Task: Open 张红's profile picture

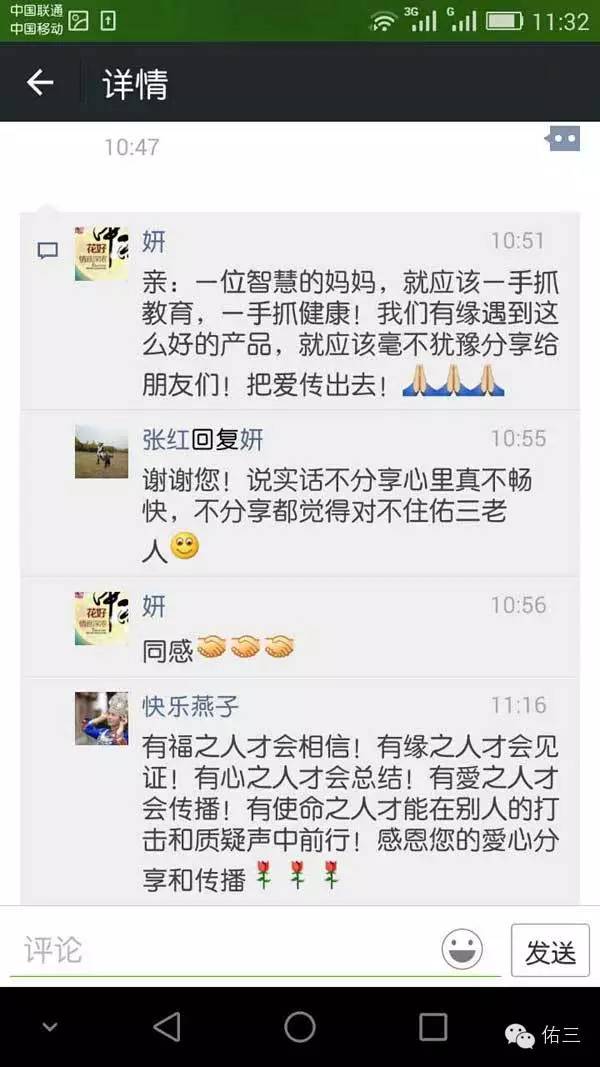Action: [x=102, y=450]
